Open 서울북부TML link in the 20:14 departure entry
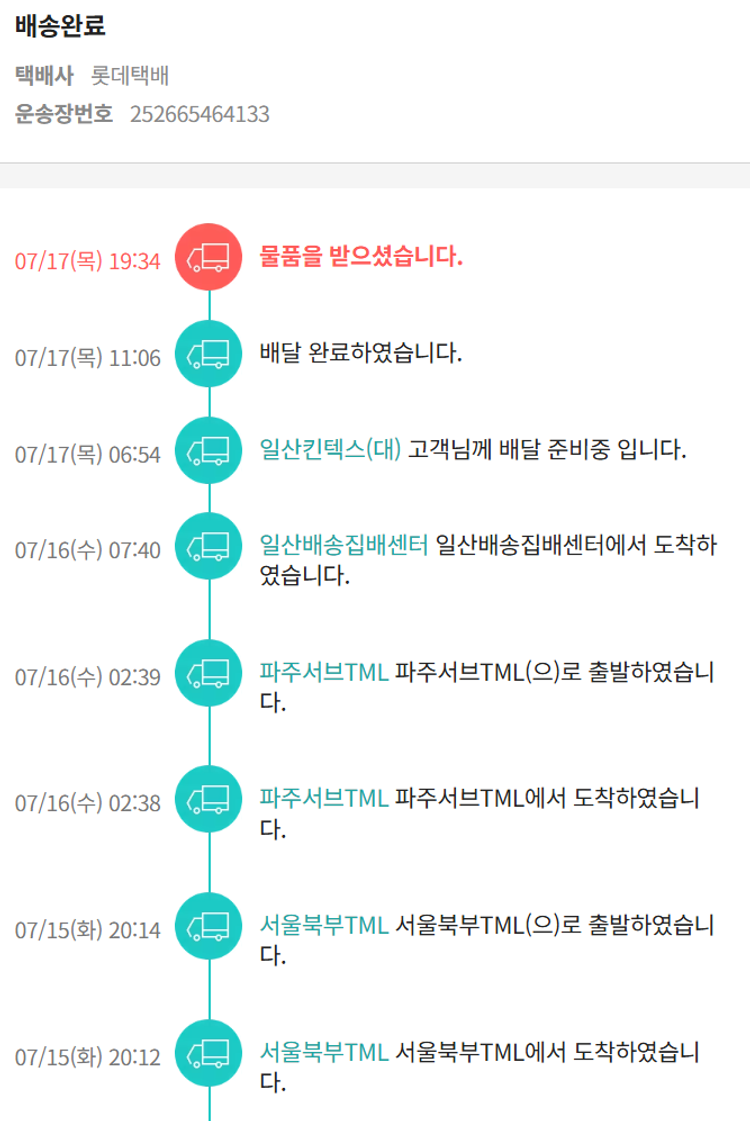750x1121 pixels. coord(323,925)
